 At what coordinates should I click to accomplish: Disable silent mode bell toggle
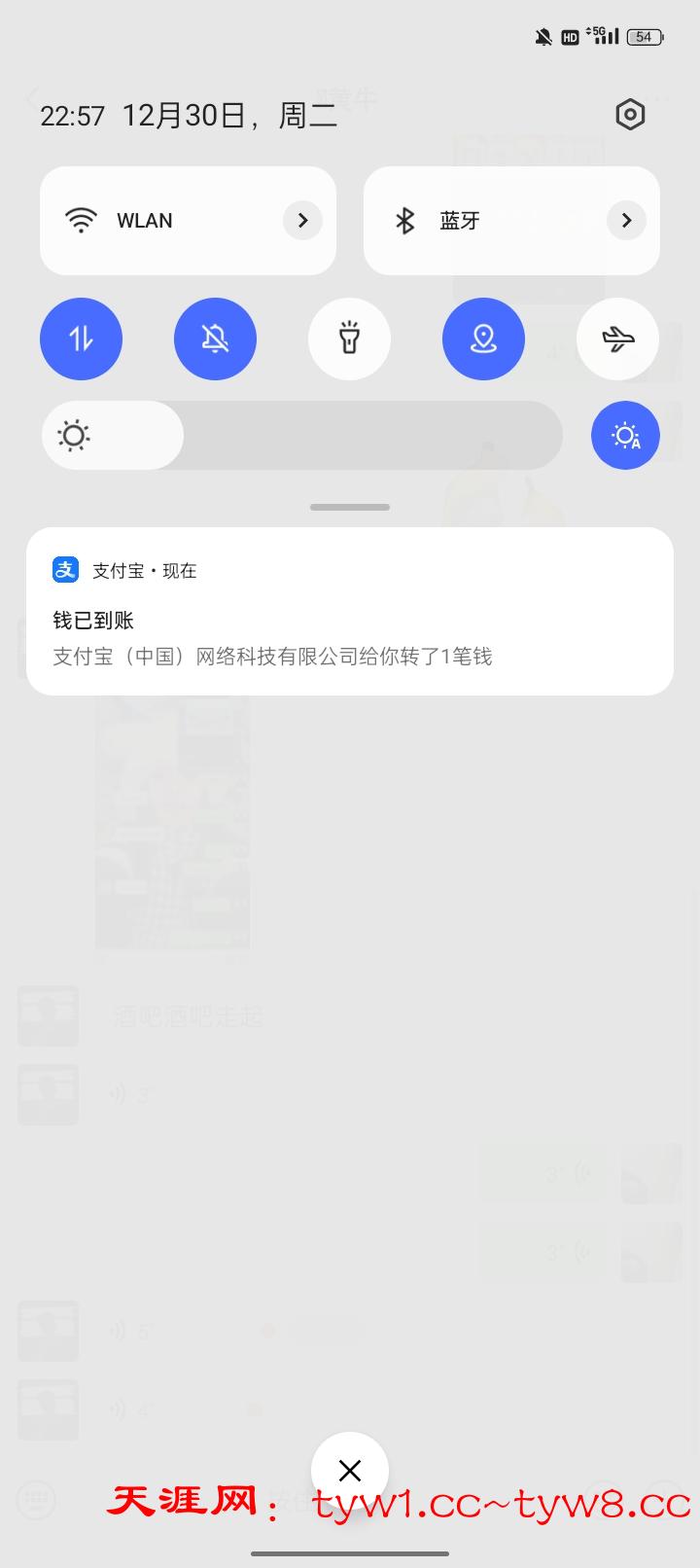tap(215, 339)
